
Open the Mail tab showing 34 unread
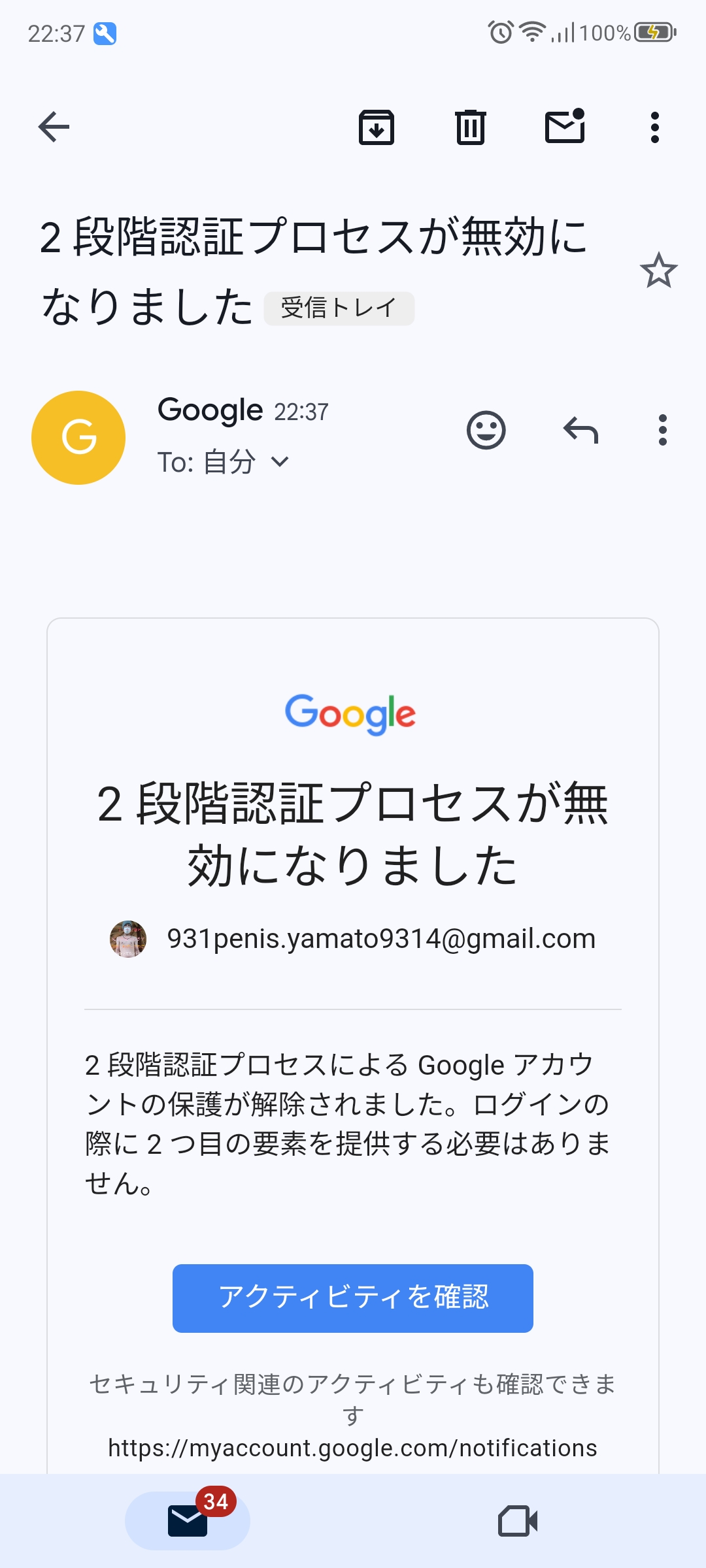pyautogui.click(x=188, y=1520)
